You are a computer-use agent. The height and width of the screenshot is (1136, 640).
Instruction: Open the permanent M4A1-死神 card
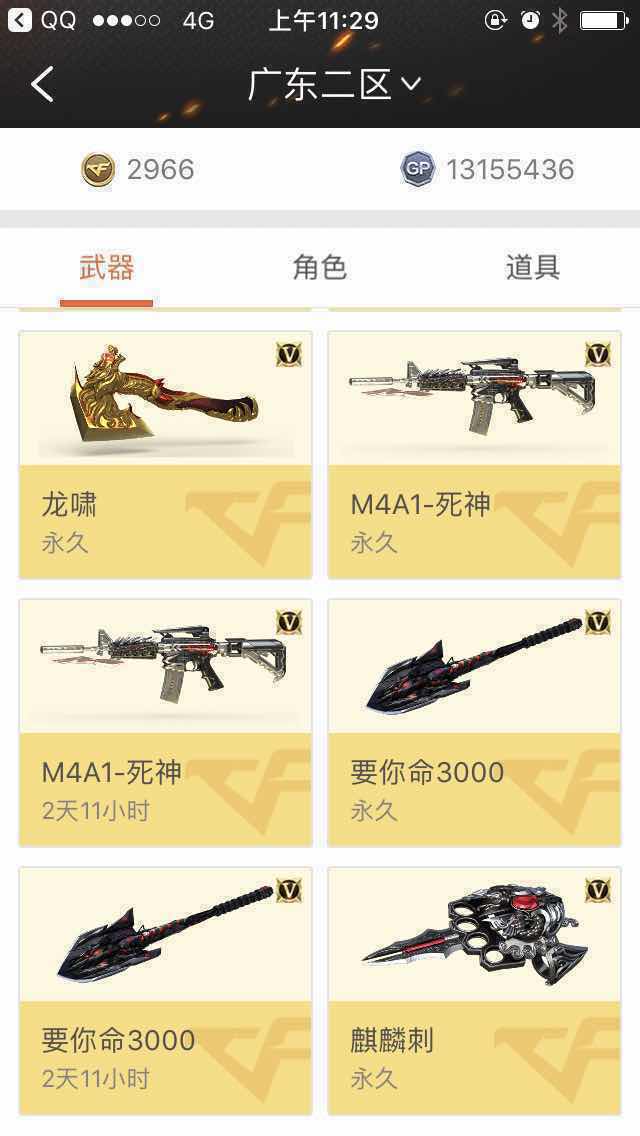pos(475,455)
